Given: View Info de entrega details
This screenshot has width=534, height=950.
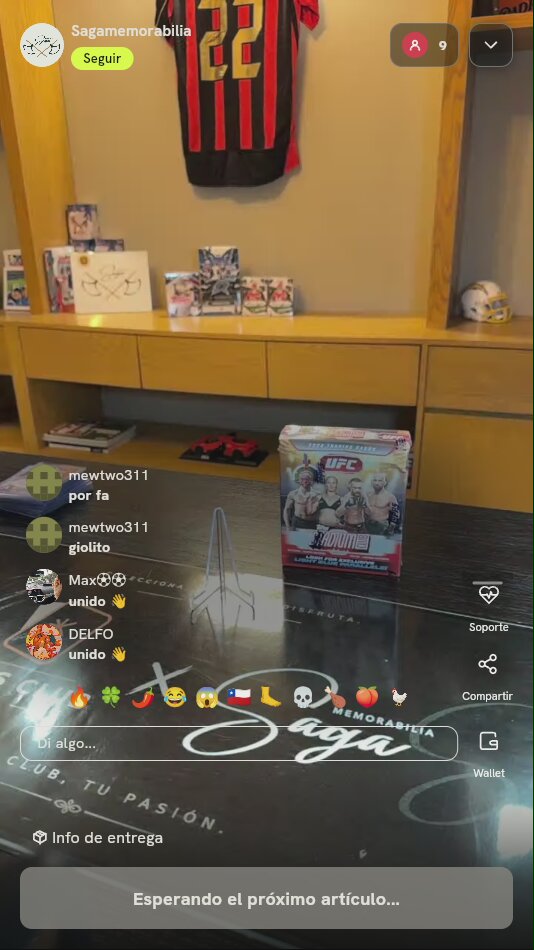Looking at the screenshot, I should 98,838.
